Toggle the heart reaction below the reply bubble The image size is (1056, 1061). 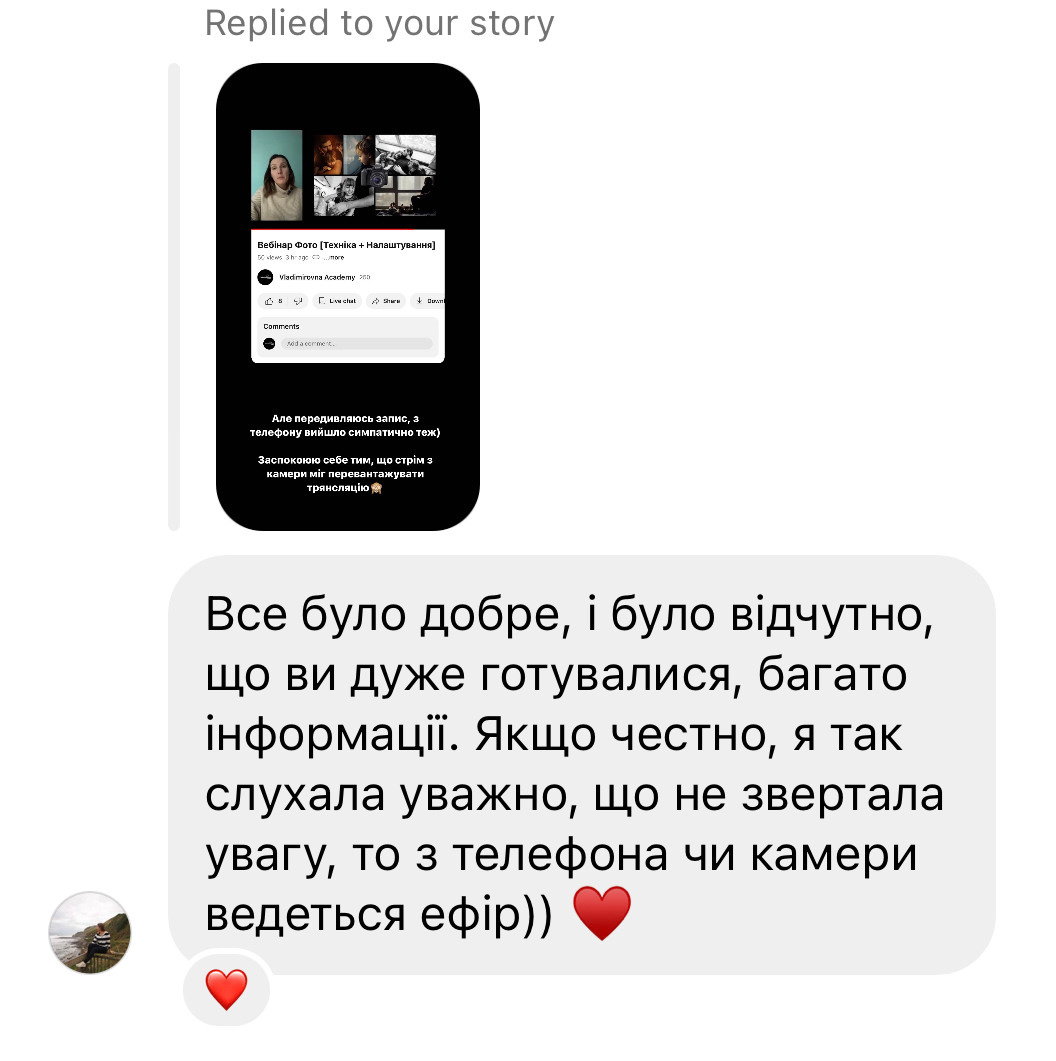point(226,991)
